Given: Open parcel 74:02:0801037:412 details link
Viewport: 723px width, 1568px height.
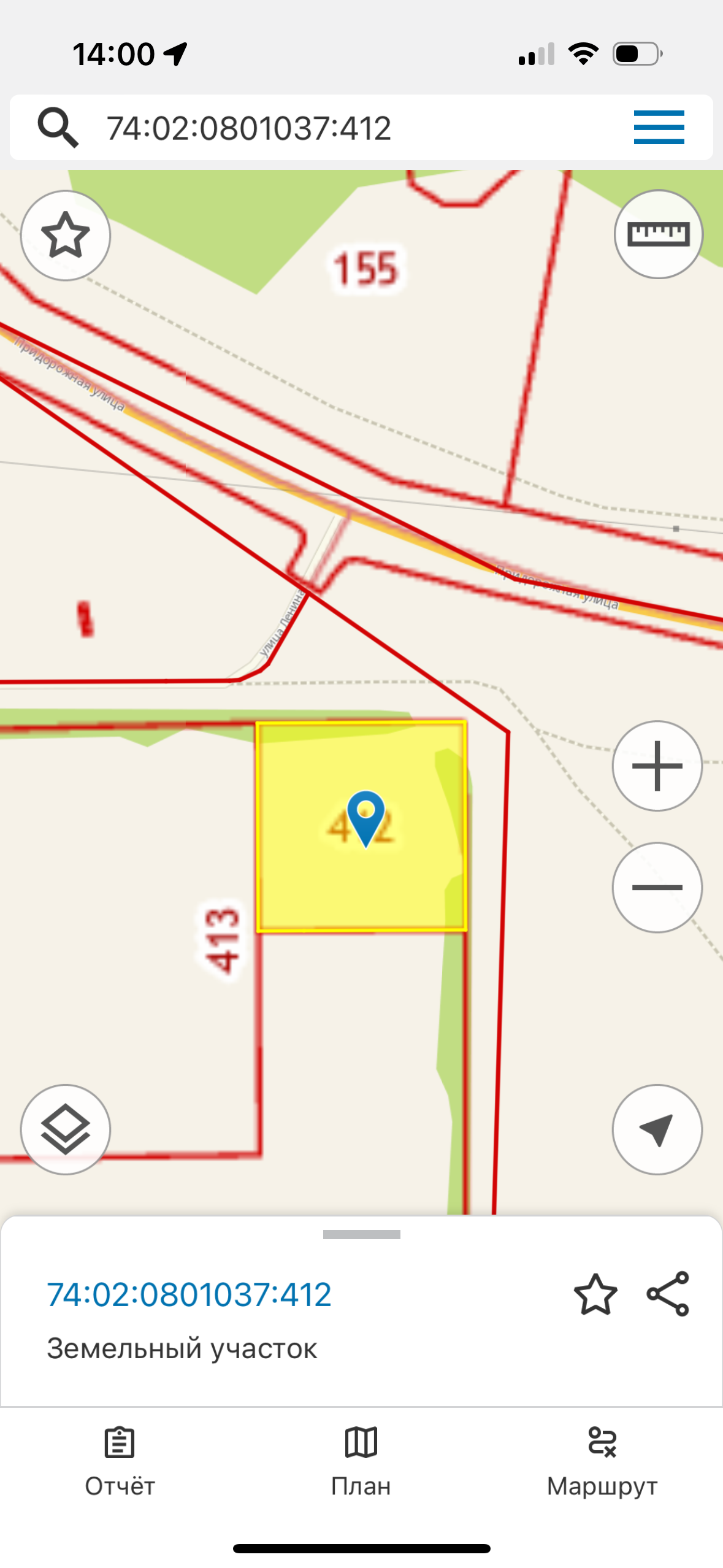Looking at the screenshot, I should 189,1294.
